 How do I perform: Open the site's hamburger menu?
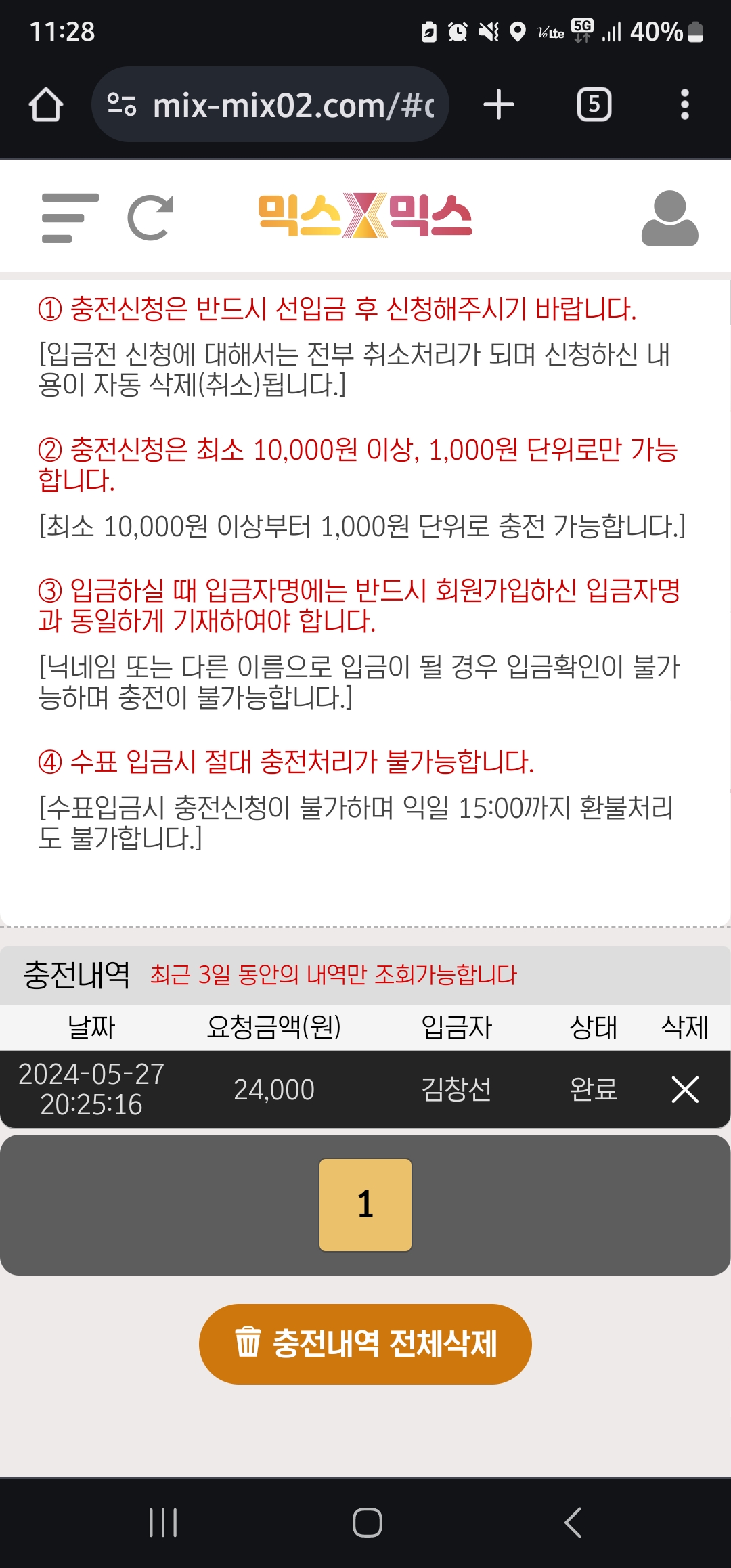pos(70,218)
